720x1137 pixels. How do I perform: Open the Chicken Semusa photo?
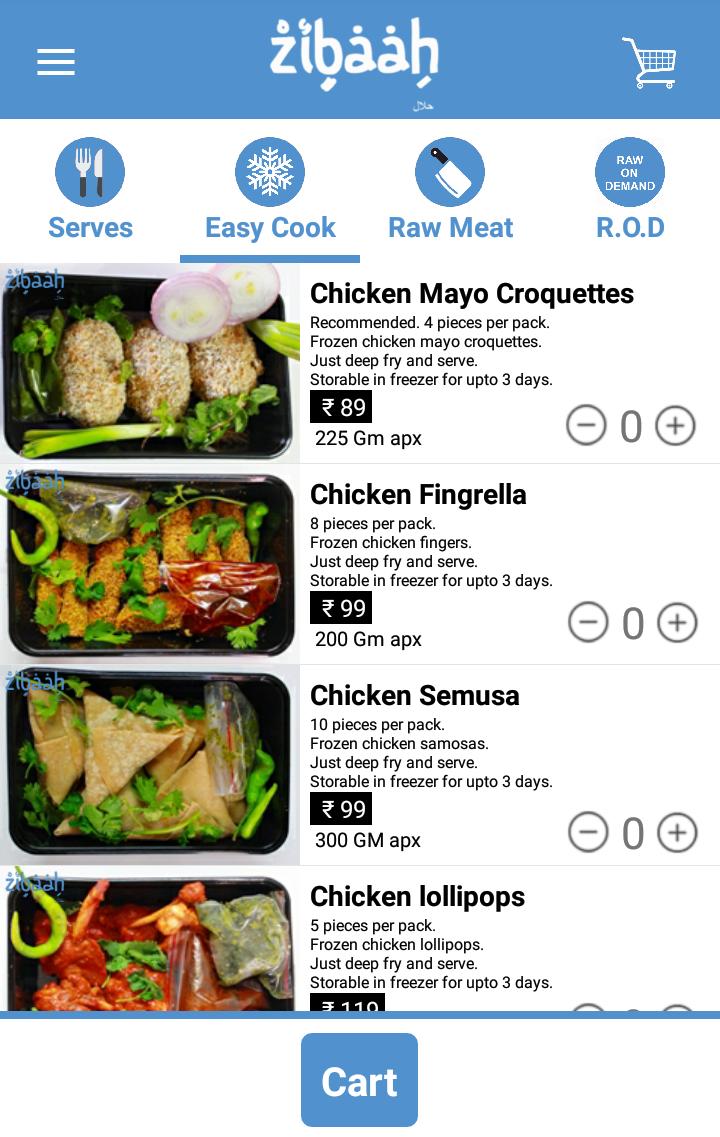pyautogui.click(x=150, y=765)
